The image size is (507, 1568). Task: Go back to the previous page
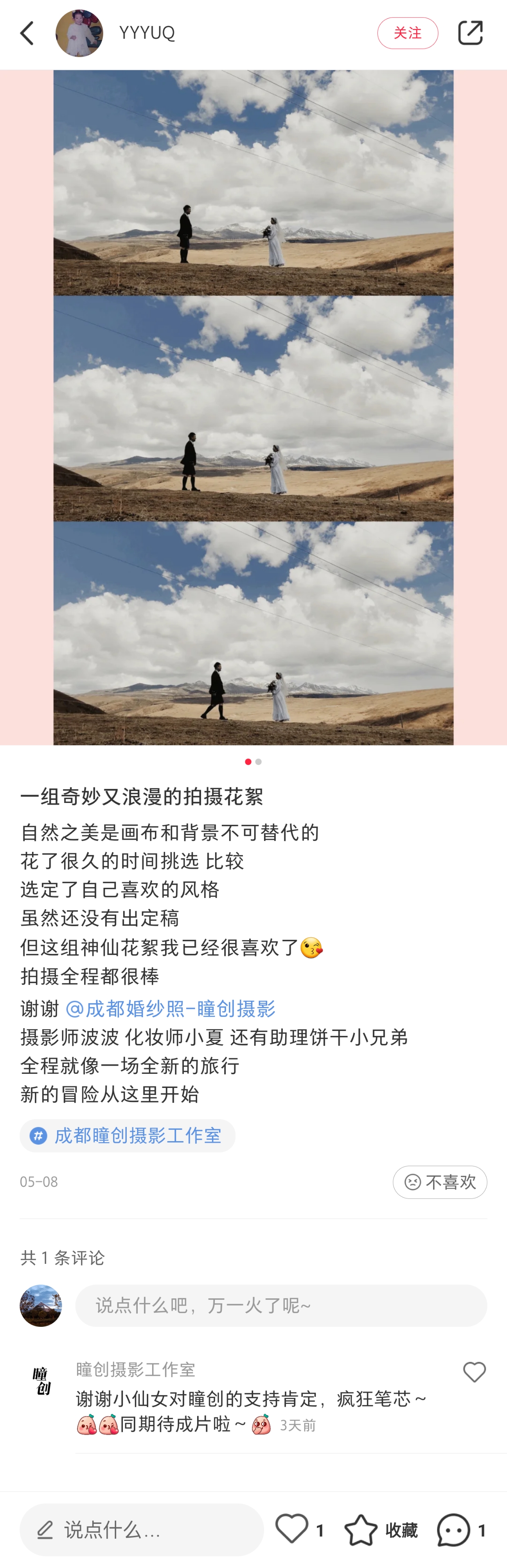pos(27,33)
